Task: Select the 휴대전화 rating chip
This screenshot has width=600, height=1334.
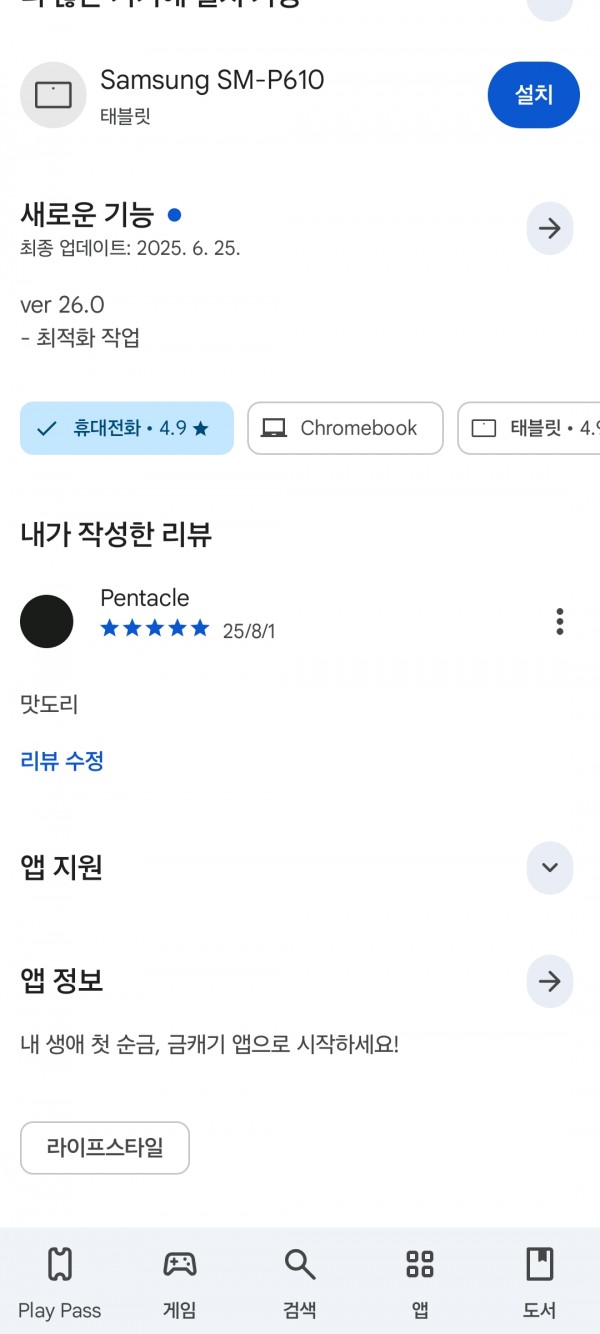Action: [x=127, y=428]
